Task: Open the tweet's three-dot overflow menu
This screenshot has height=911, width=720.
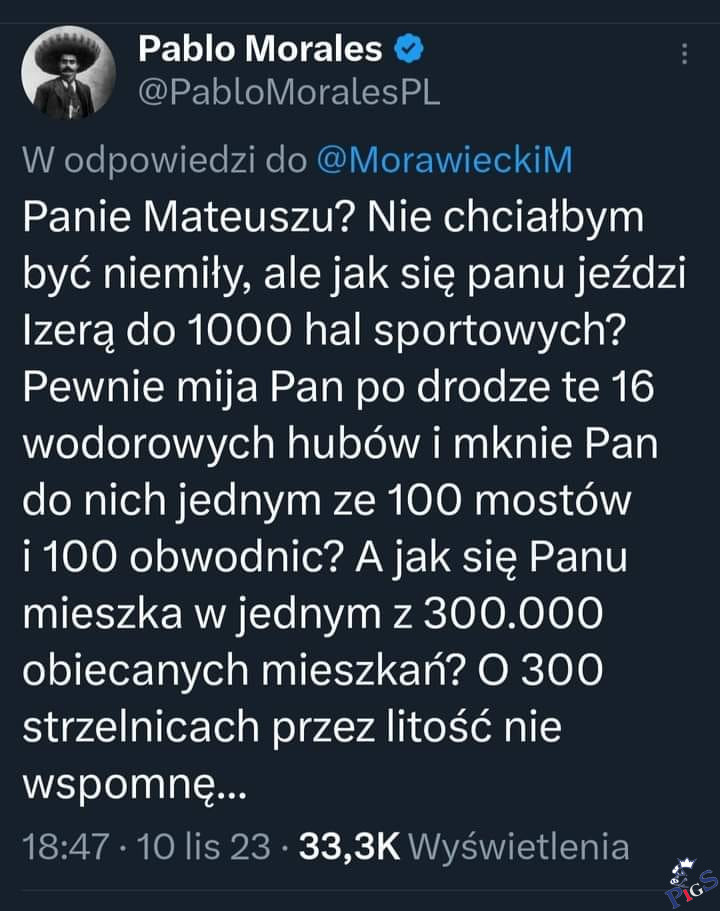Action: point(683,54)
